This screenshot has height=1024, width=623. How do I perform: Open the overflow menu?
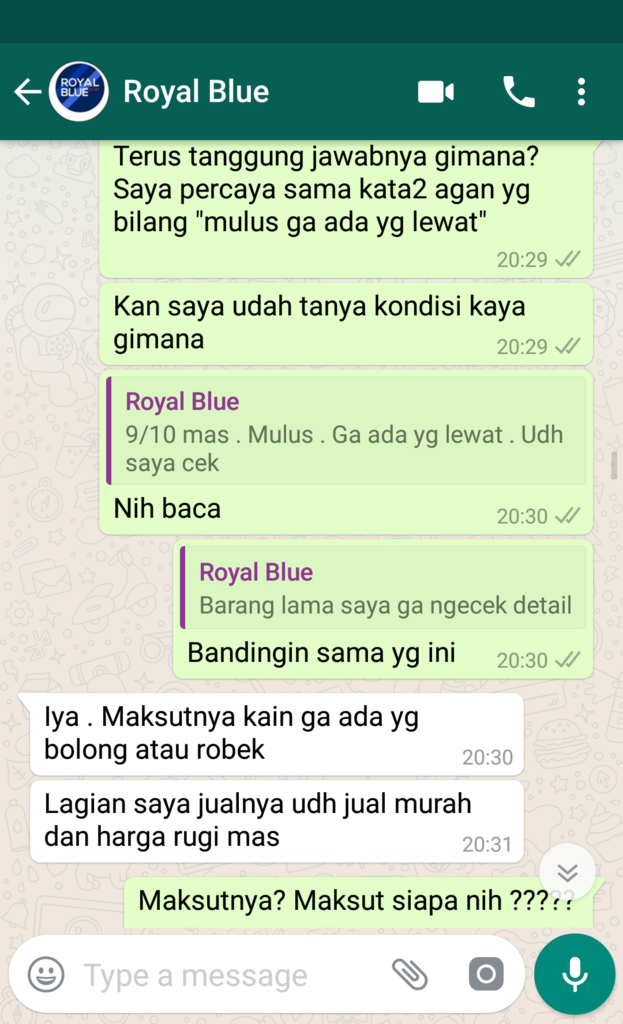point(581,92)
